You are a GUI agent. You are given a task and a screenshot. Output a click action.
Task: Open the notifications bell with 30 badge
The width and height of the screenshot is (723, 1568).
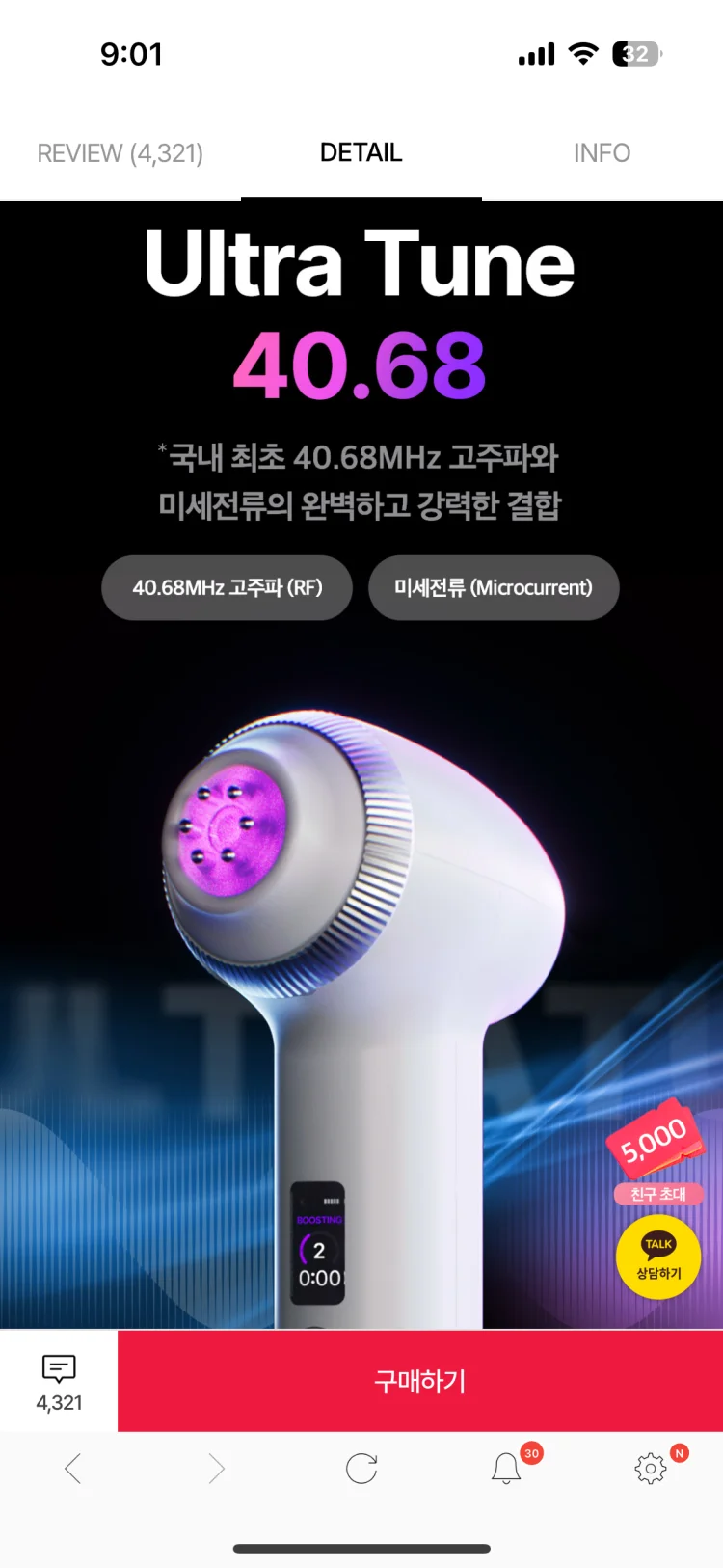click(507, 1469)
